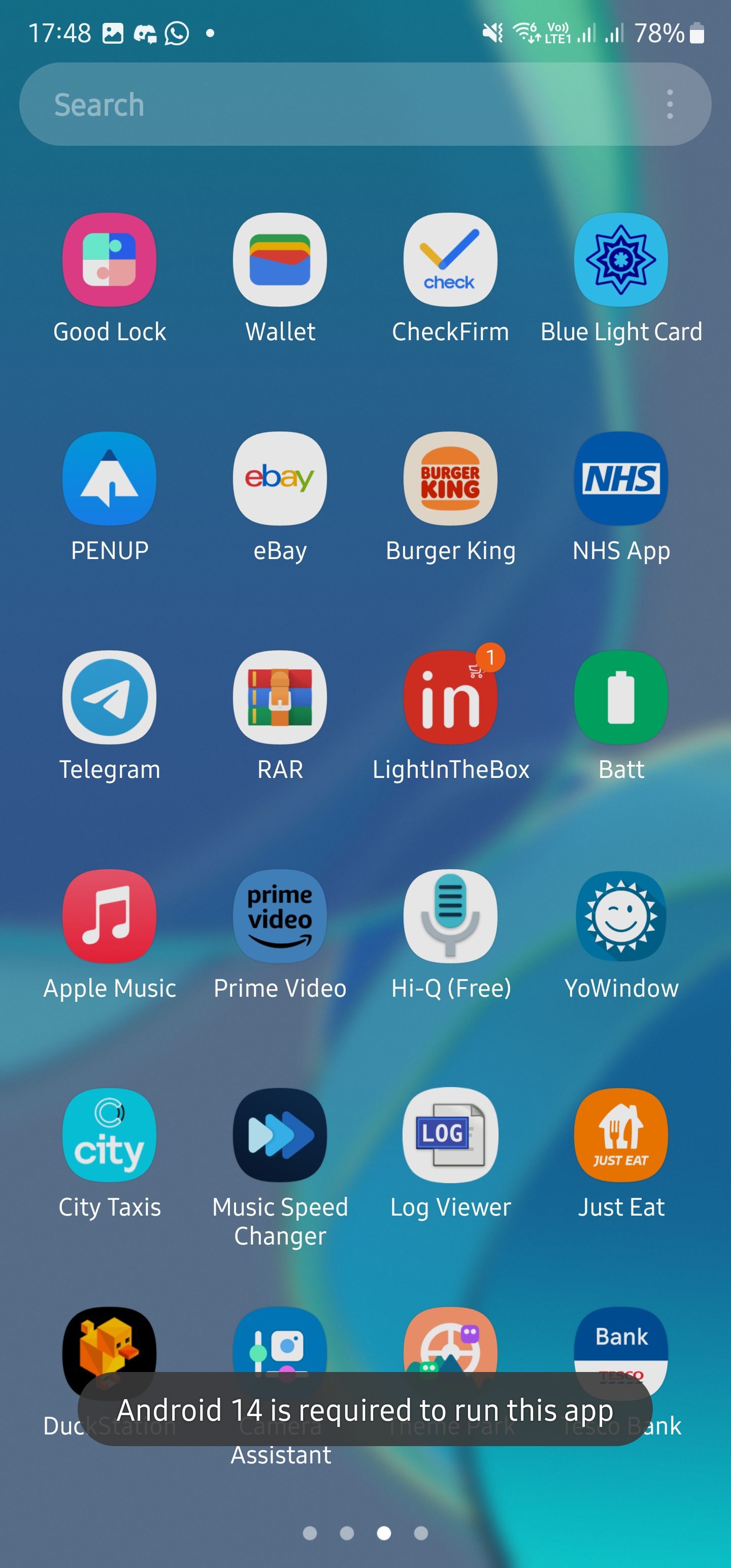Open the NHS App
Viewport: 731px width, 1568px height.
[621, 478]
